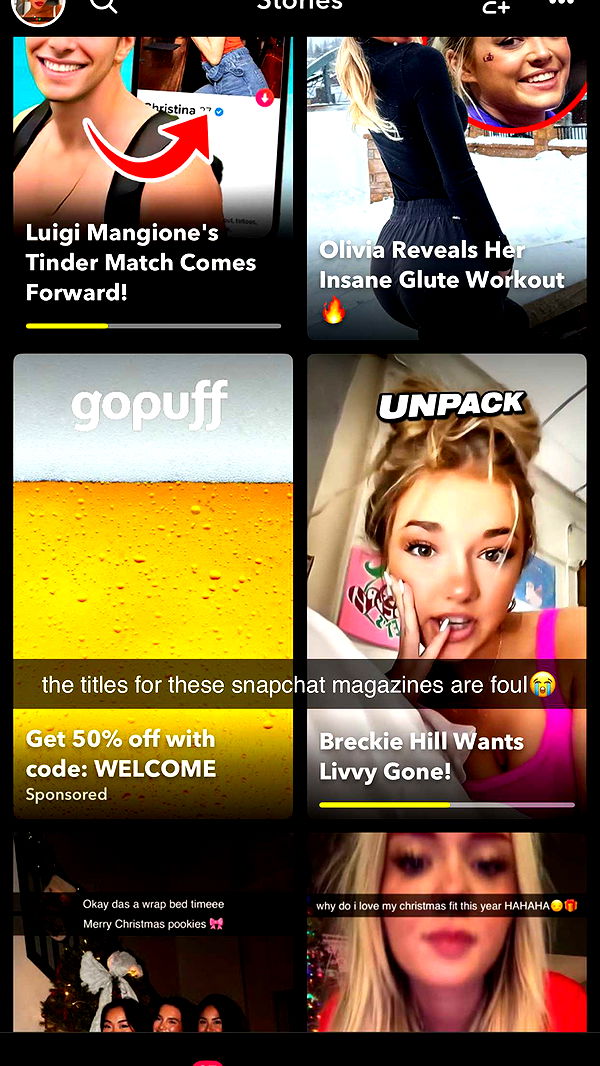Open the "Merry Christmas pookies" story

[153, 930]
